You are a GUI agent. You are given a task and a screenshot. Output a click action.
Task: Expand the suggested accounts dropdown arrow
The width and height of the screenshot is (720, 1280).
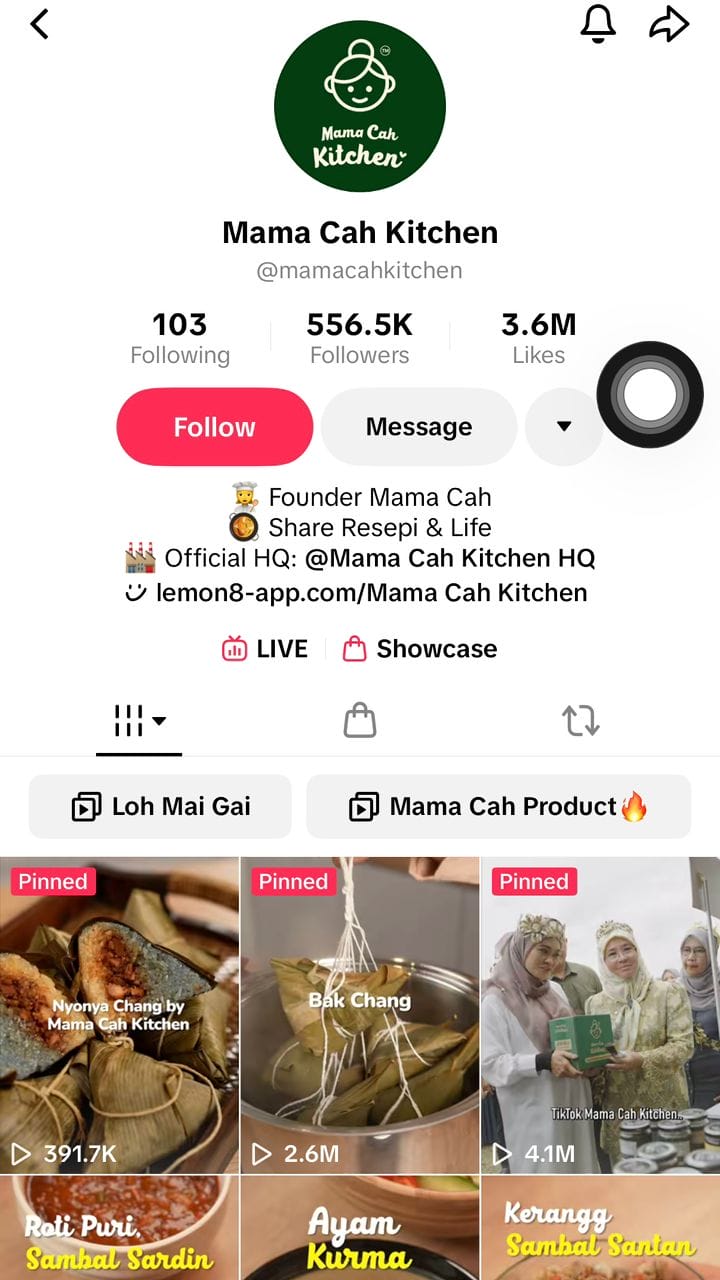(x=563, y=427)
